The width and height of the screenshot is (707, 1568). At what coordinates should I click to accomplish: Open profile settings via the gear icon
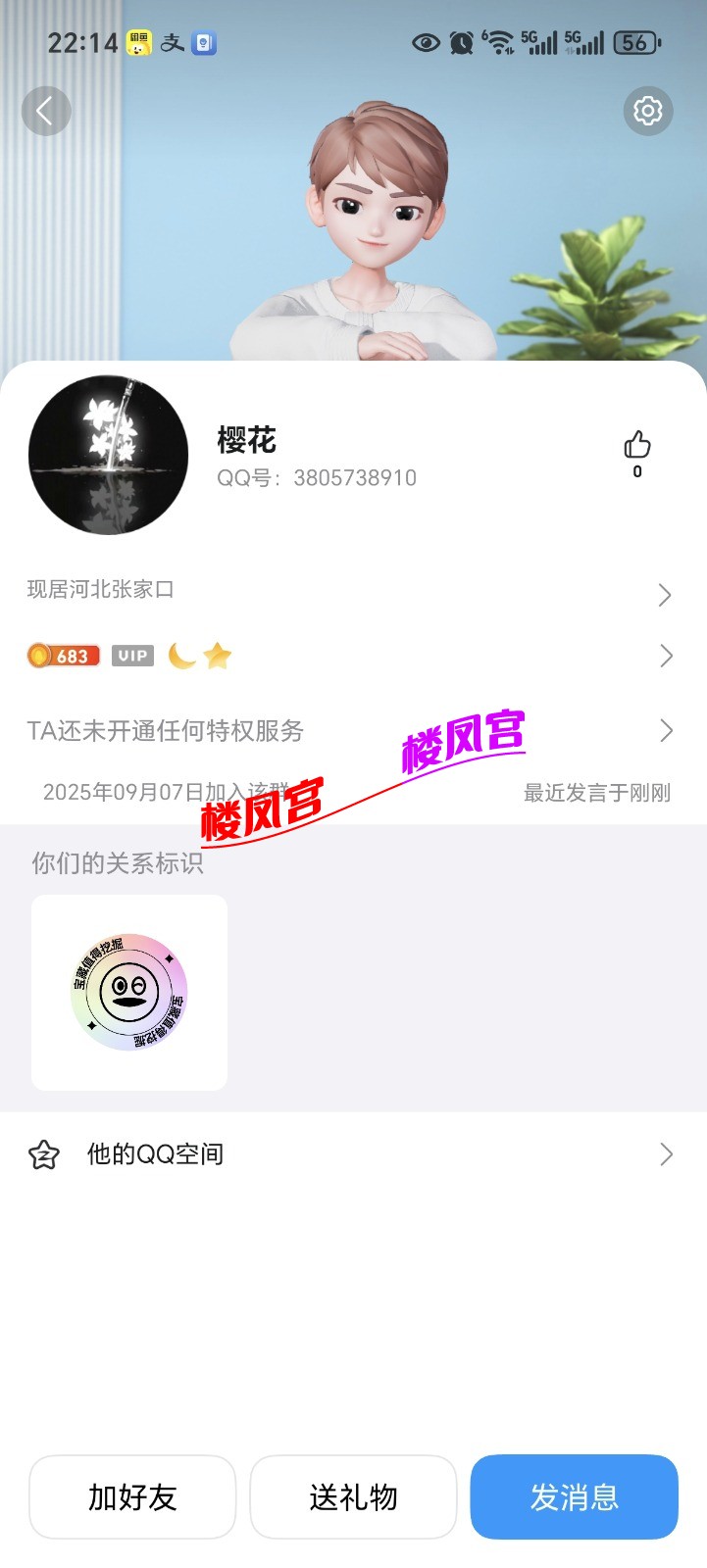click(x=647, y=111)
